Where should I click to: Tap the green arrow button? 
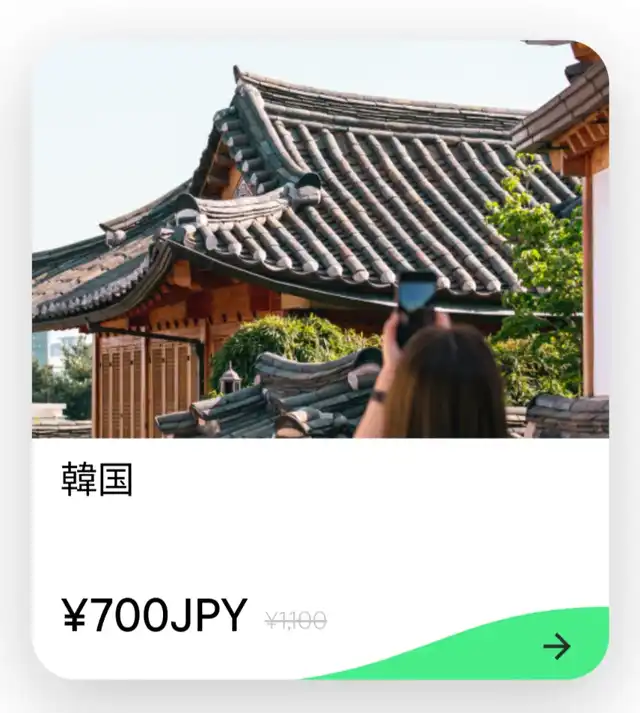click(557, 646)
